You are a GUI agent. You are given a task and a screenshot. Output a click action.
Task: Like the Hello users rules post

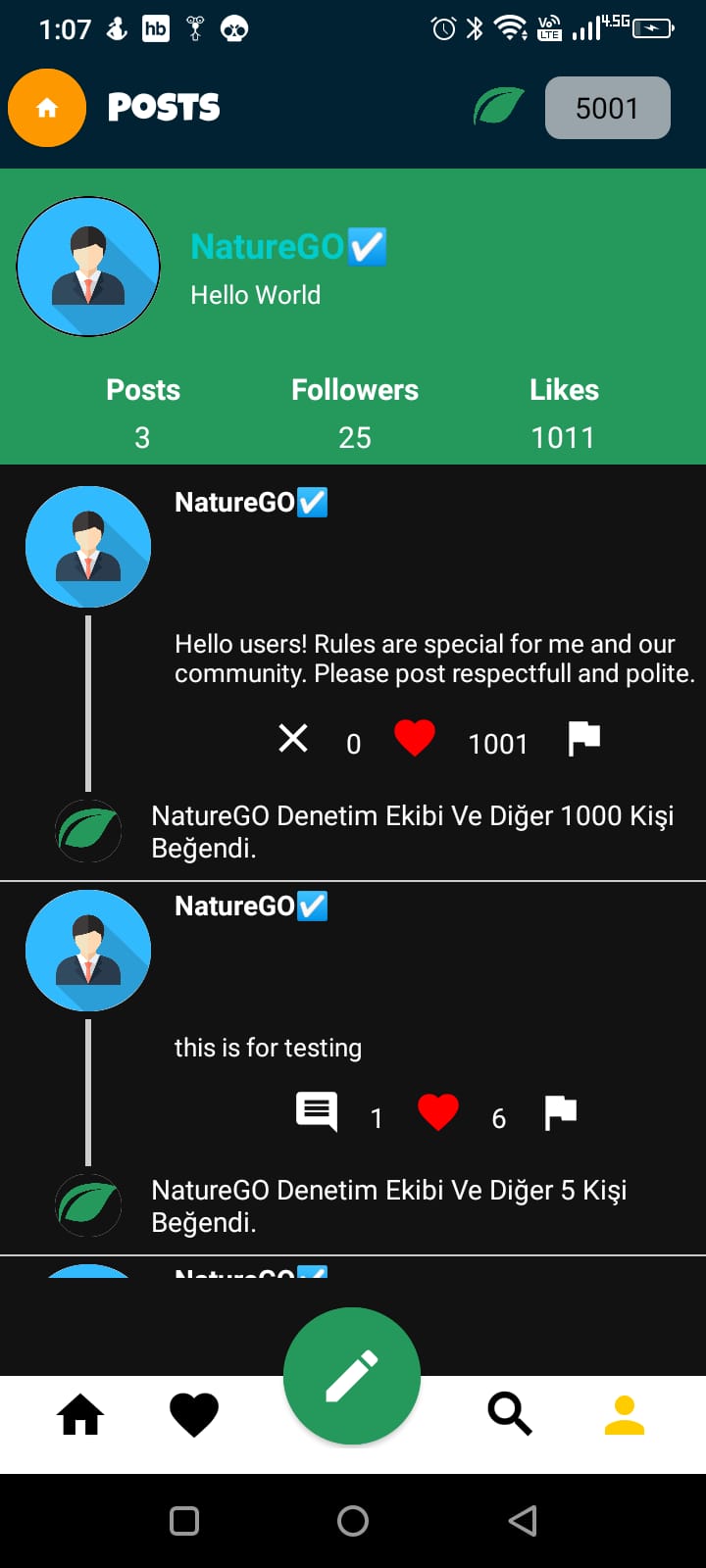(414, 738)
